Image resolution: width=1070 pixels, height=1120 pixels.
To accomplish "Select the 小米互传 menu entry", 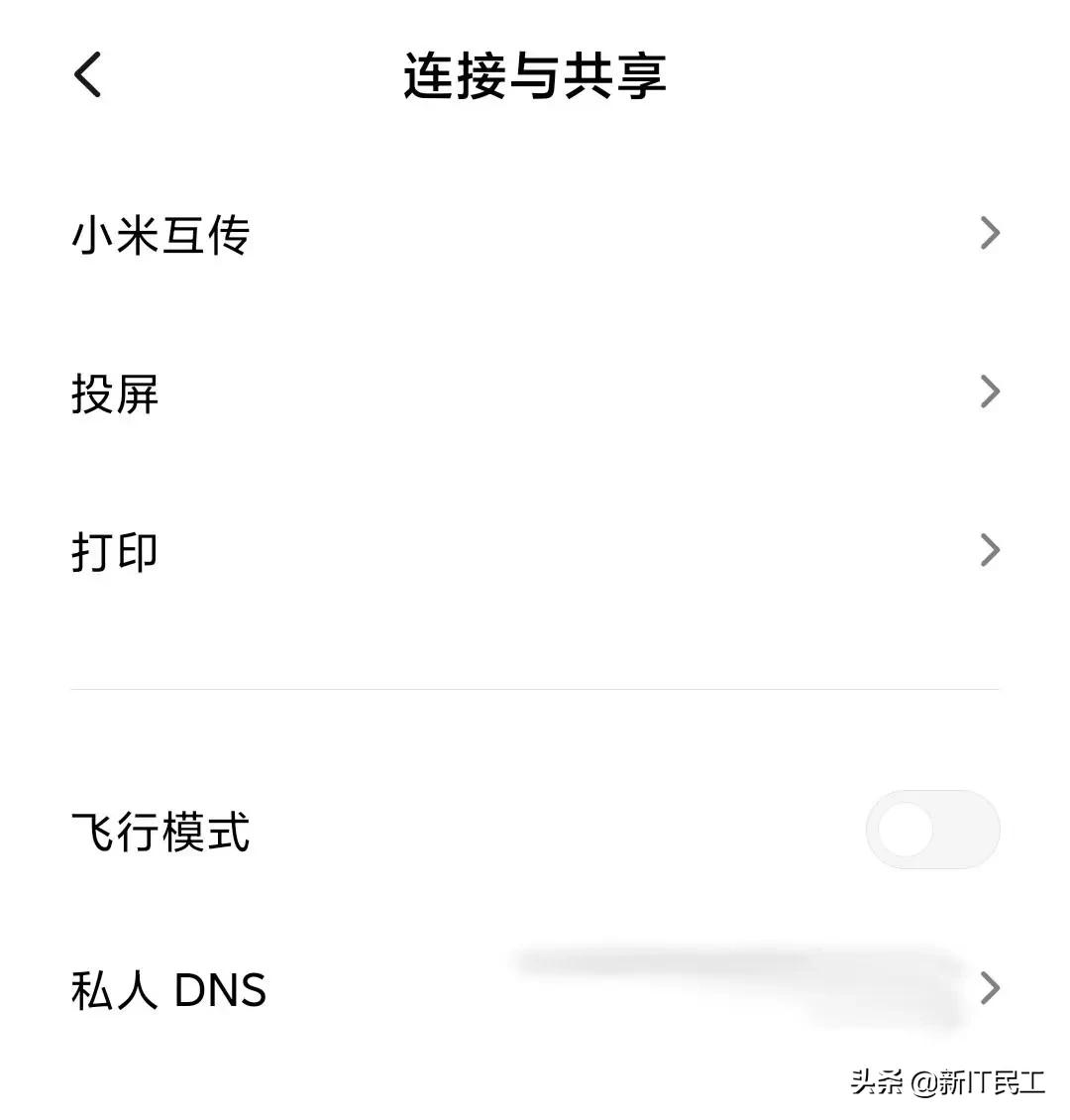I will (x=161, y=234).
